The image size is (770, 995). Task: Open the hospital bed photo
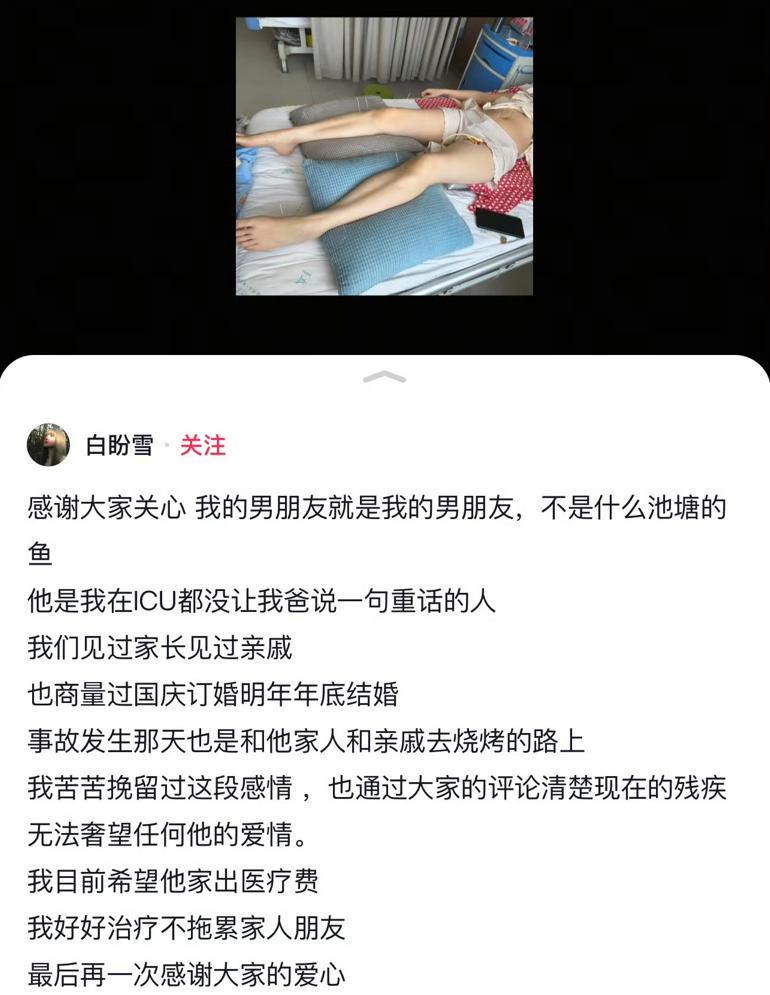click(384, 156)
